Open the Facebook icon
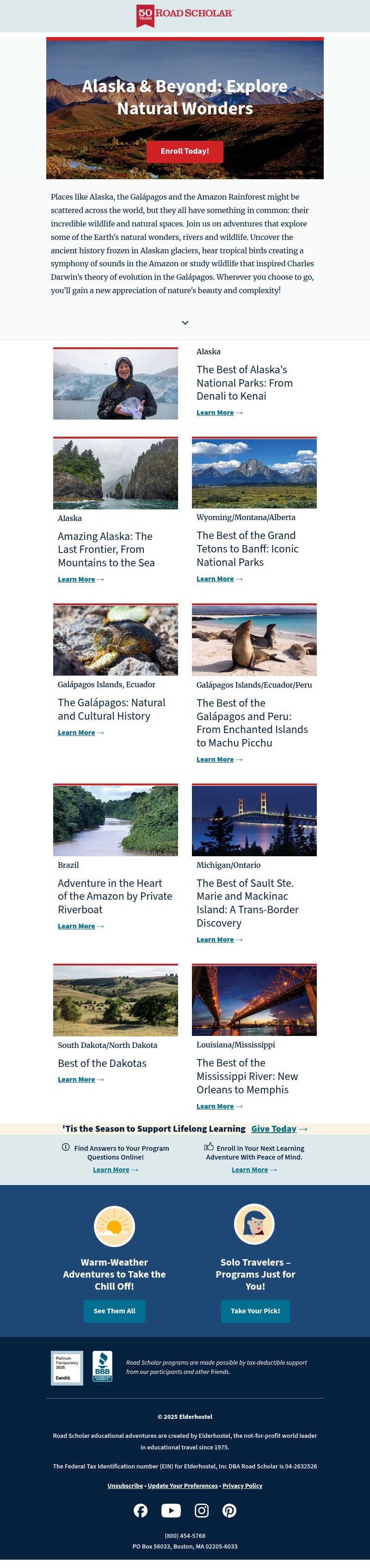This screenshot has height=1568, width=370. [x=140, y=1511]
